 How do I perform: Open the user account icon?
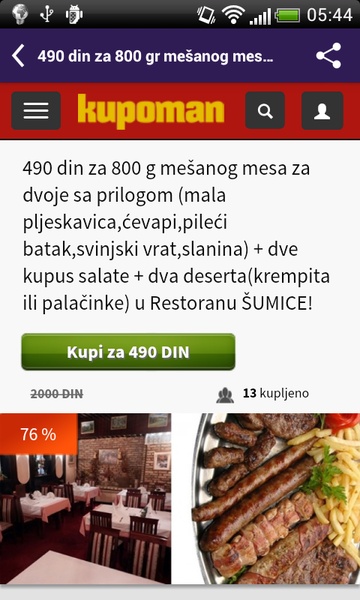(x=322, y=111)
